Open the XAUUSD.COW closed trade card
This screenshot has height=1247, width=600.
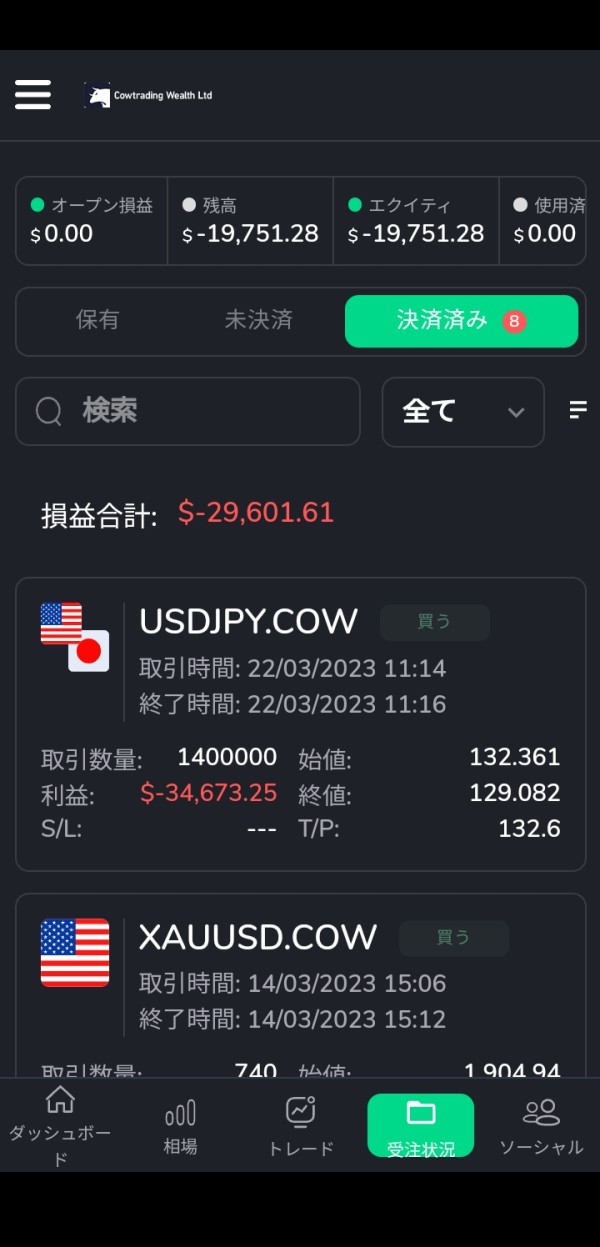point(300,985)
